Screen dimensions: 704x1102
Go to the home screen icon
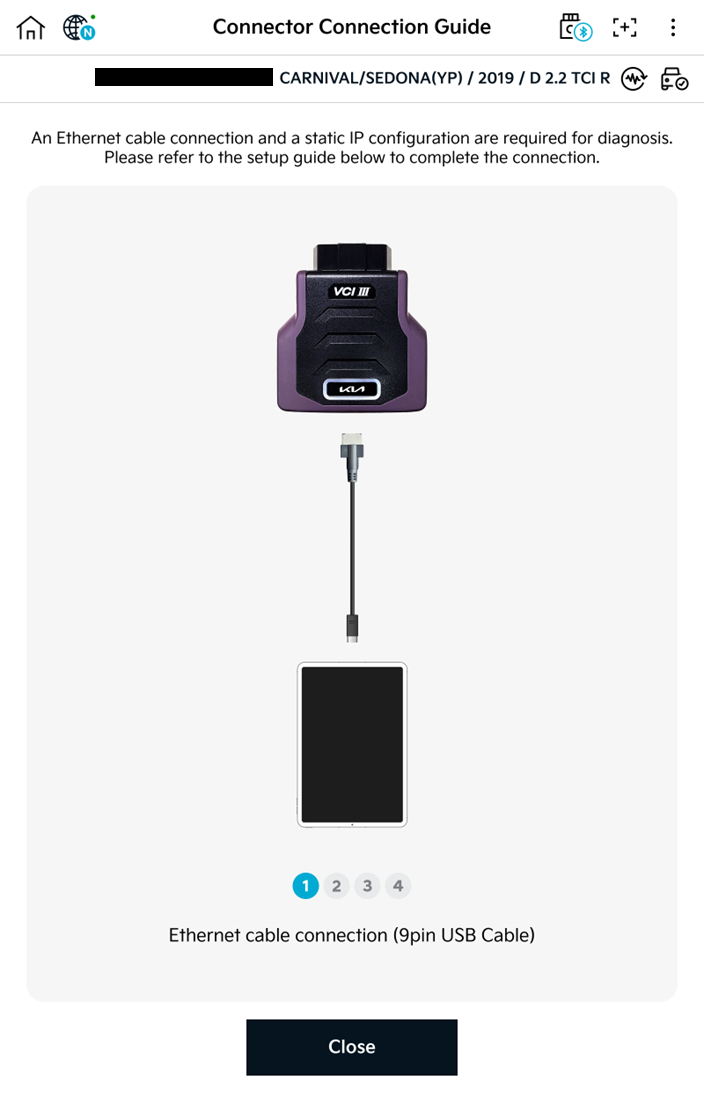tap(31, 28)
